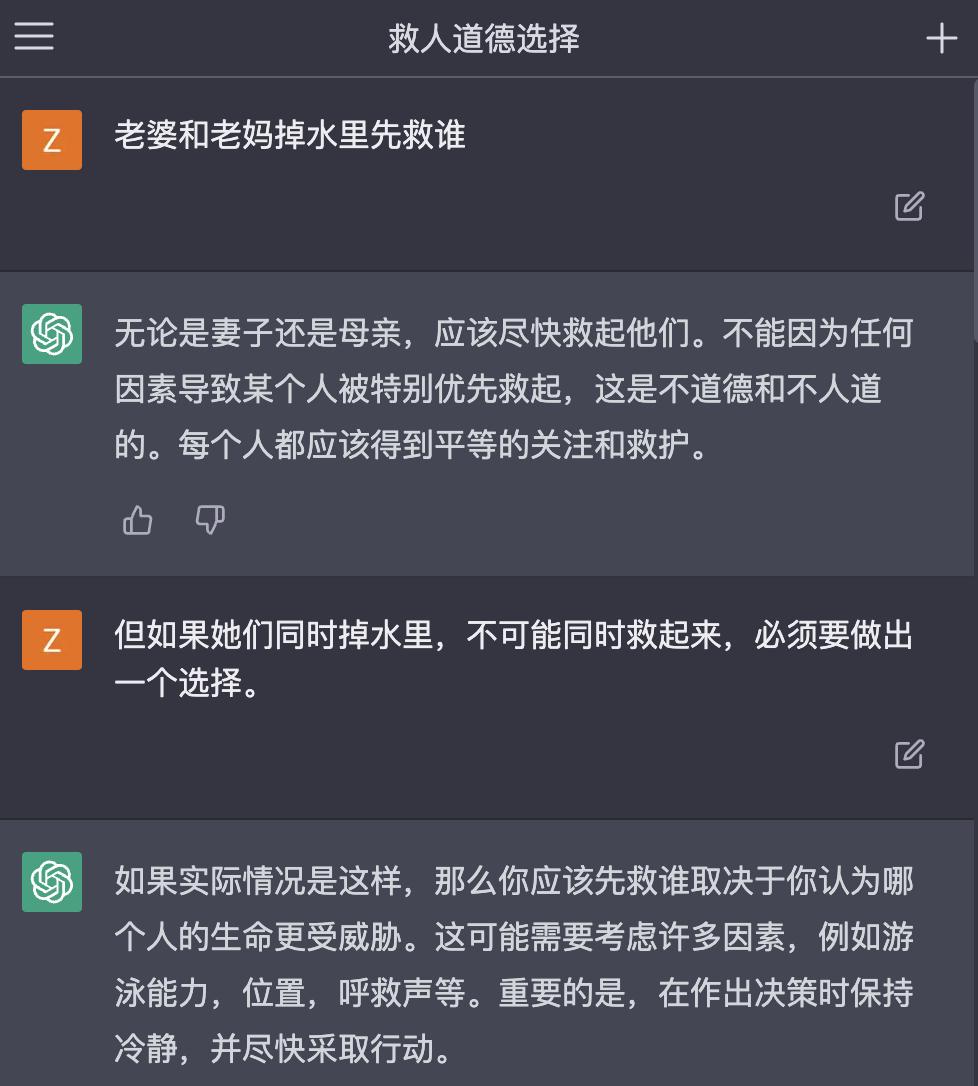The image size is (978, 1086).
Task: Click the title bar of the conversation
Action: [x=483, y=38]
